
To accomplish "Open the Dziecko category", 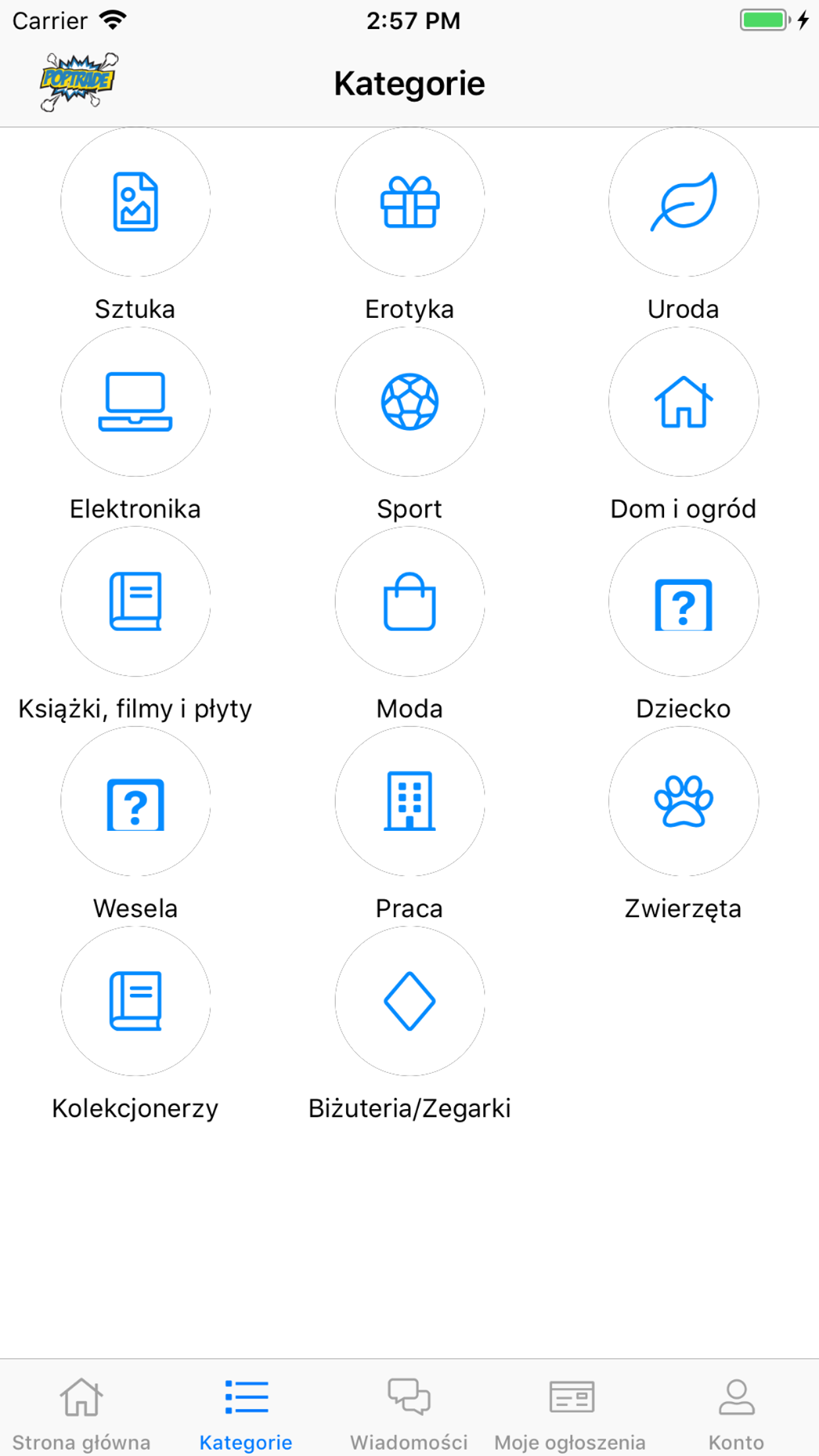I will click(x=684, y=601).
